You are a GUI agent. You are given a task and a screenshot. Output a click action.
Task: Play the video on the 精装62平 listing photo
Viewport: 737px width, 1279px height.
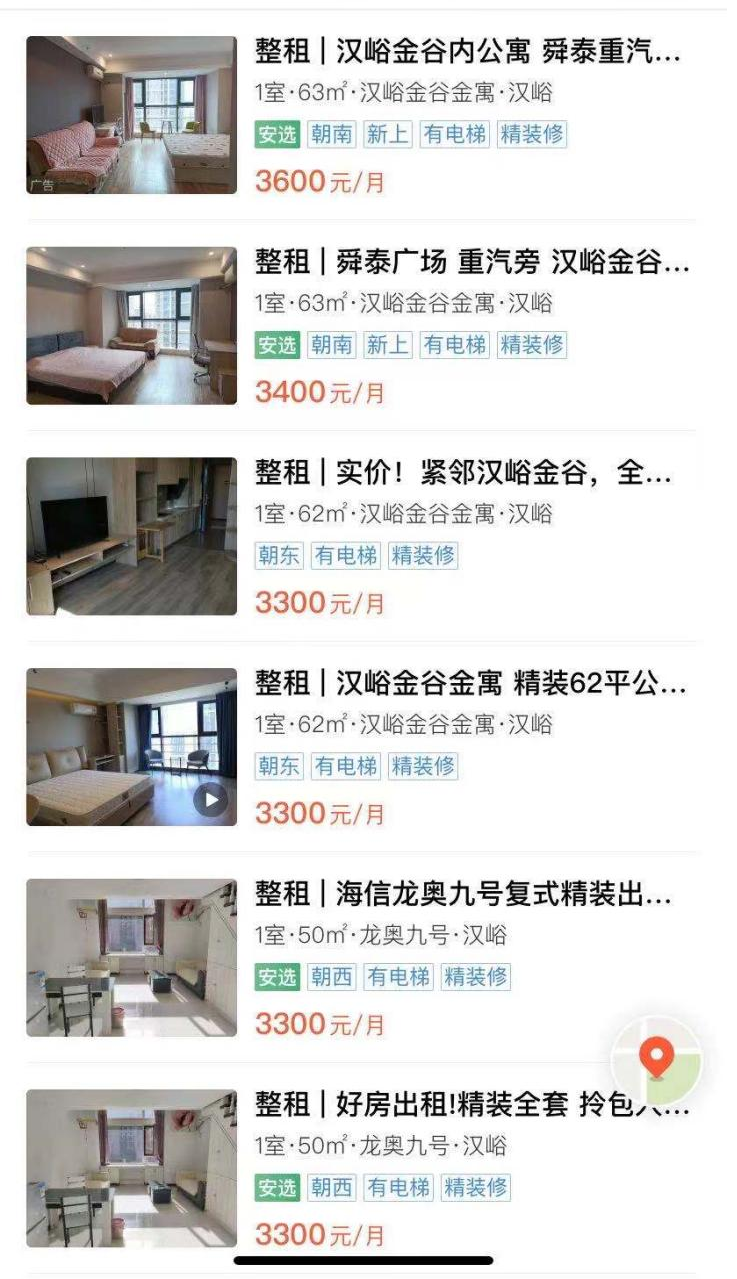(x=210, y=799)
